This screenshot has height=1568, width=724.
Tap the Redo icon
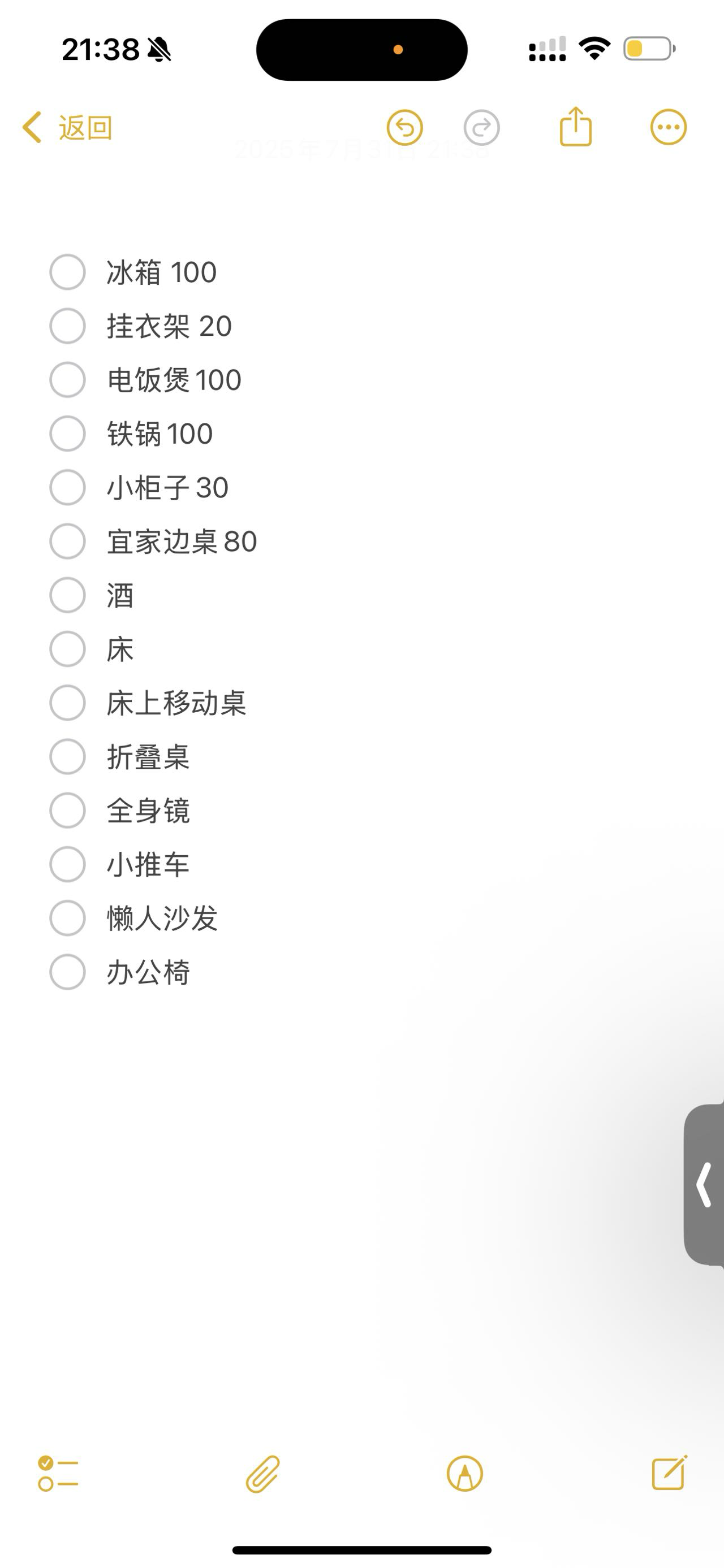[x=480, y=128]
